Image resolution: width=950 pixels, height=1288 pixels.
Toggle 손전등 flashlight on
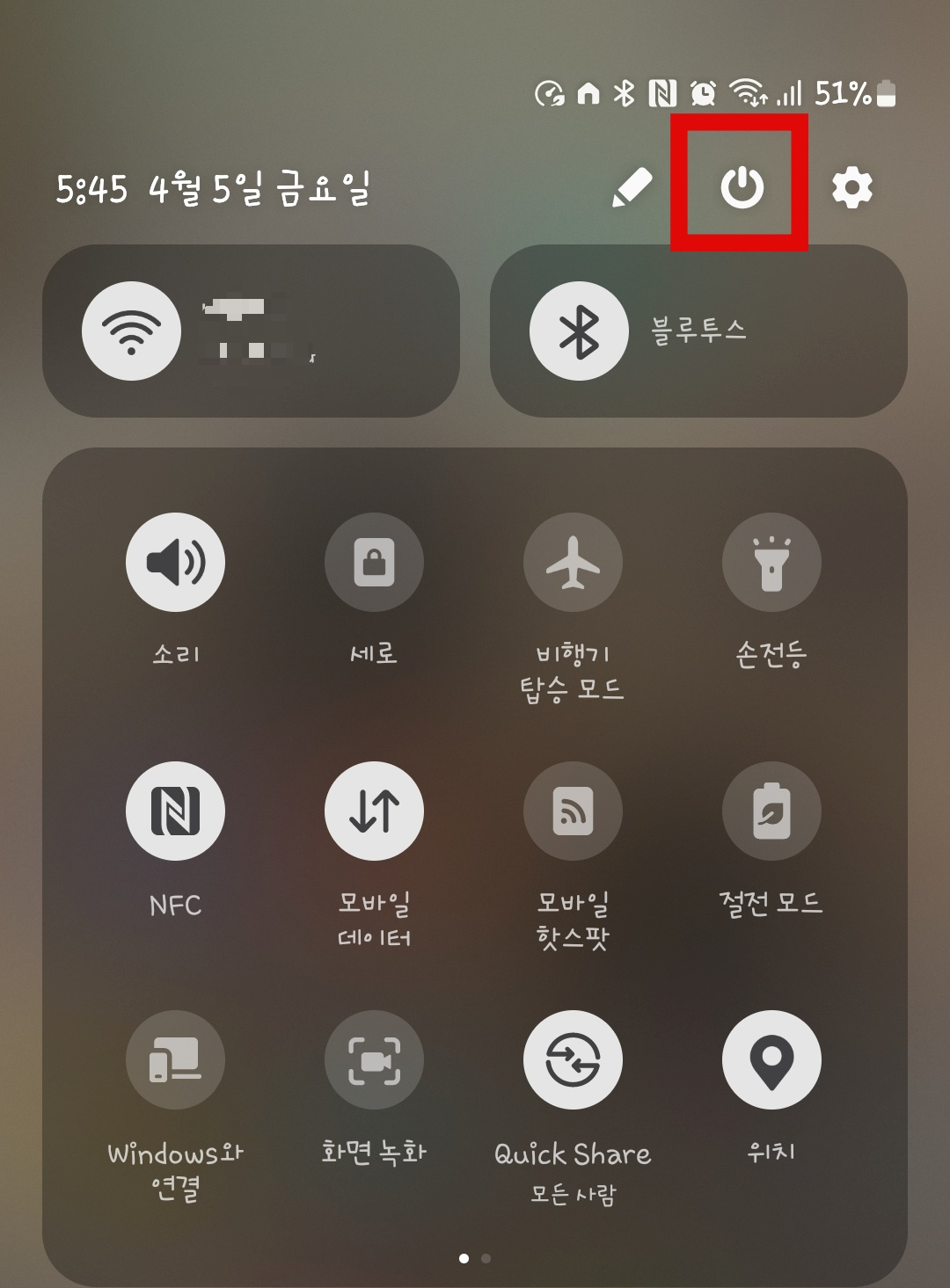[x=773, y=563]
